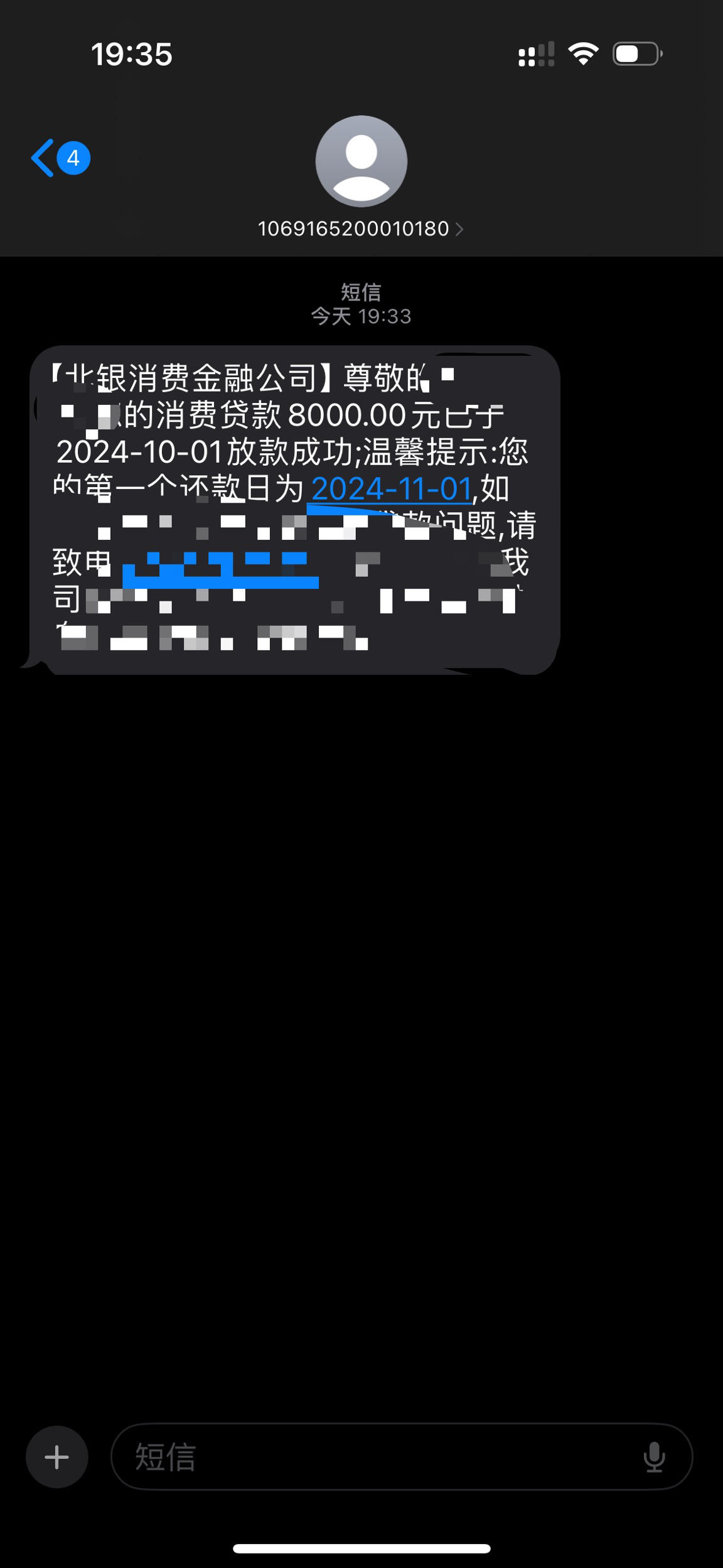Tap the 2024-11-01 date link
Viewport: 723px width, 1568px height.
(392, 488)
